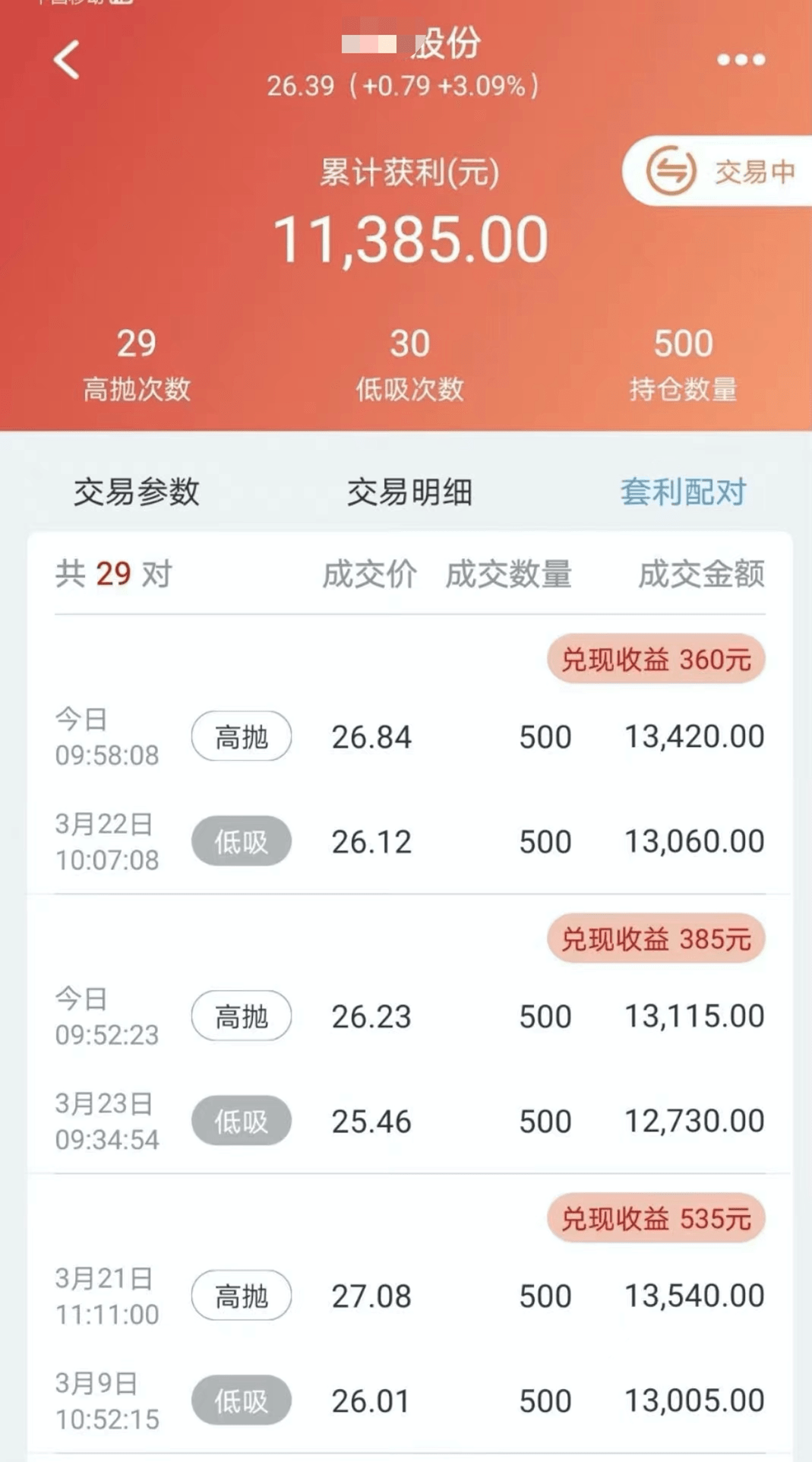This screenshot has height=1462, width=812.
Task: Open the three-dot overflow menu
Action: [x=741, y=60]
